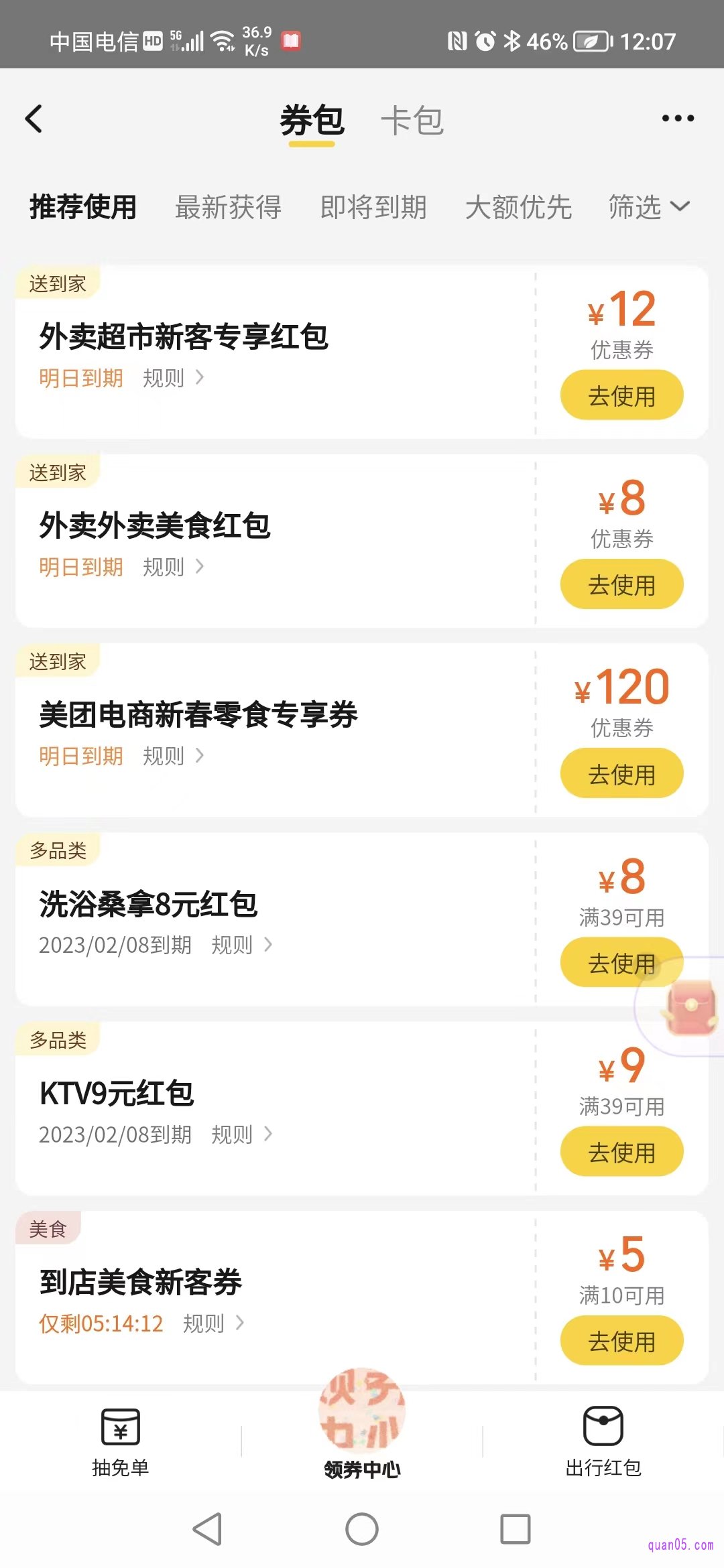
Task: Go back using the top-left arrow
Action: coord(34,119)
